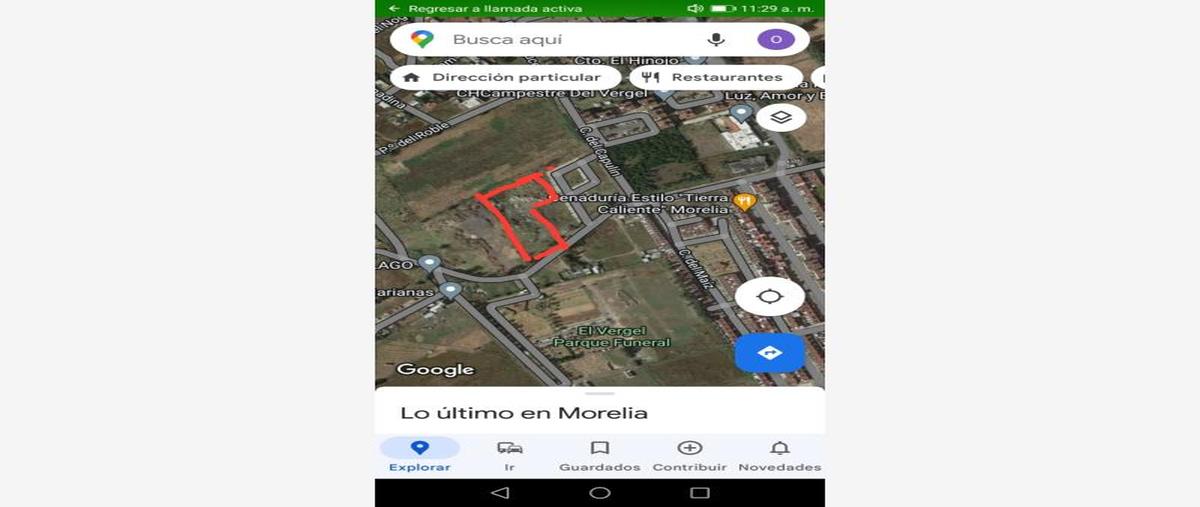The width and height of the screenshot is (1200, 507).
Task: Tap the blue directions button
Action: point(769,353)
